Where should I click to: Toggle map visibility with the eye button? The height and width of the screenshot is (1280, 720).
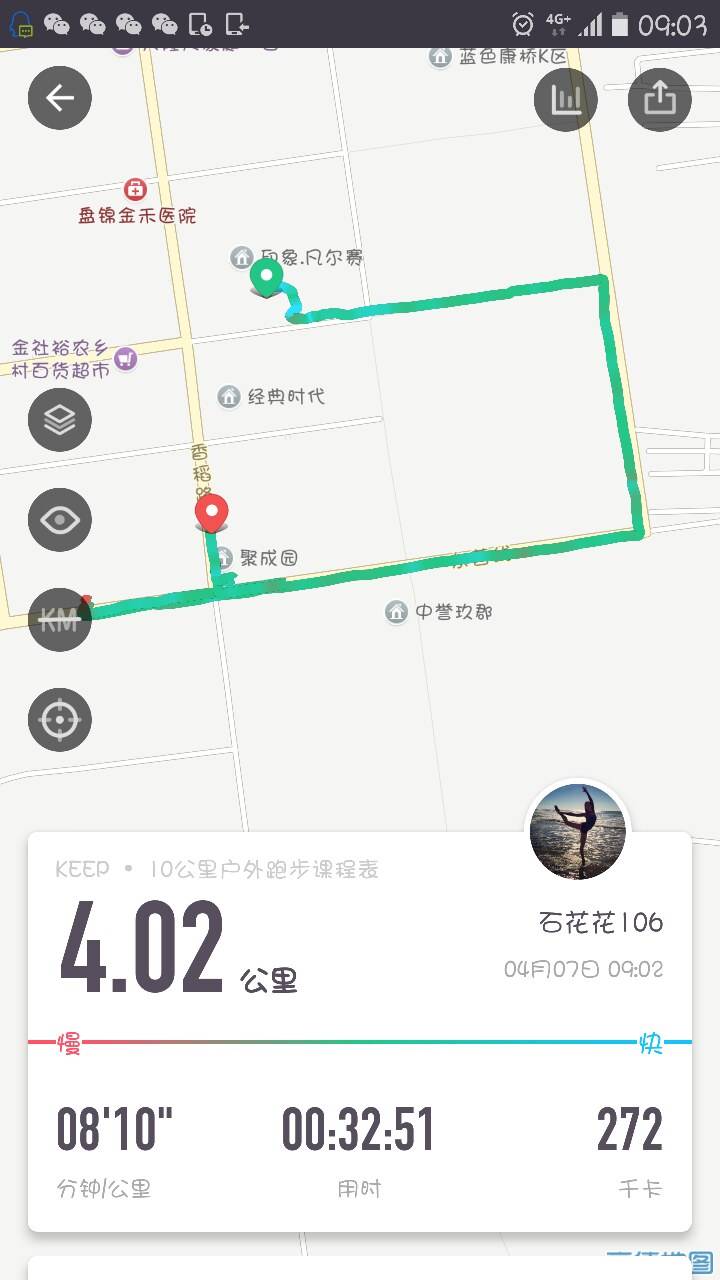point(60,520)
